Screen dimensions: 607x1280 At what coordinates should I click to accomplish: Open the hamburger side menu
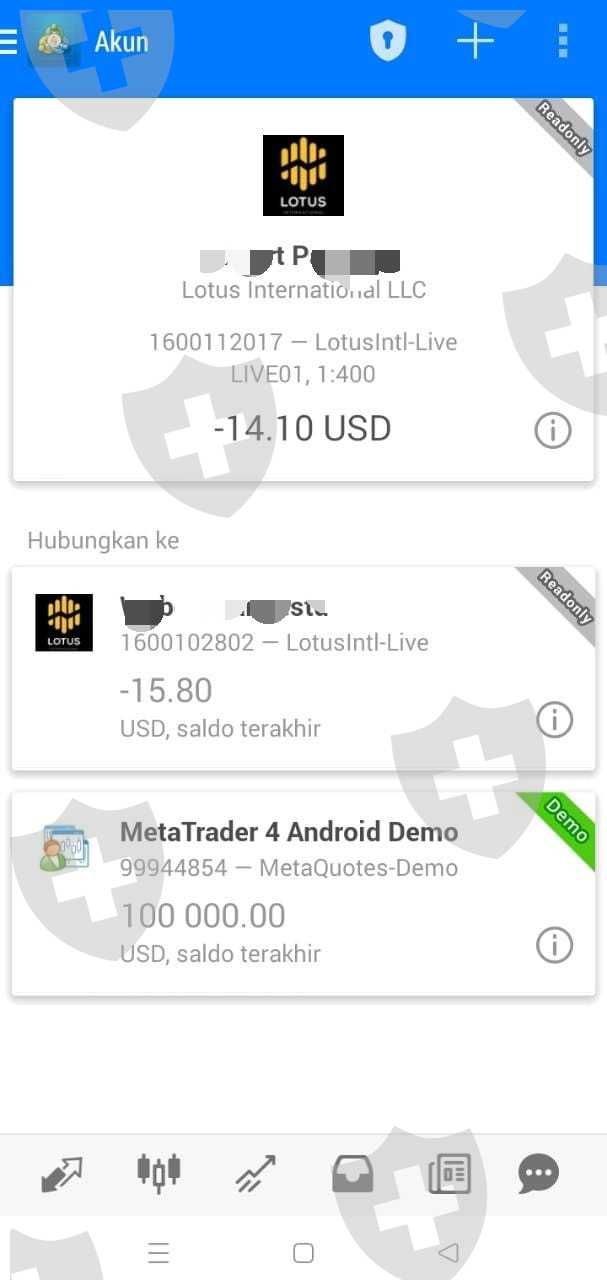(9, 42)
